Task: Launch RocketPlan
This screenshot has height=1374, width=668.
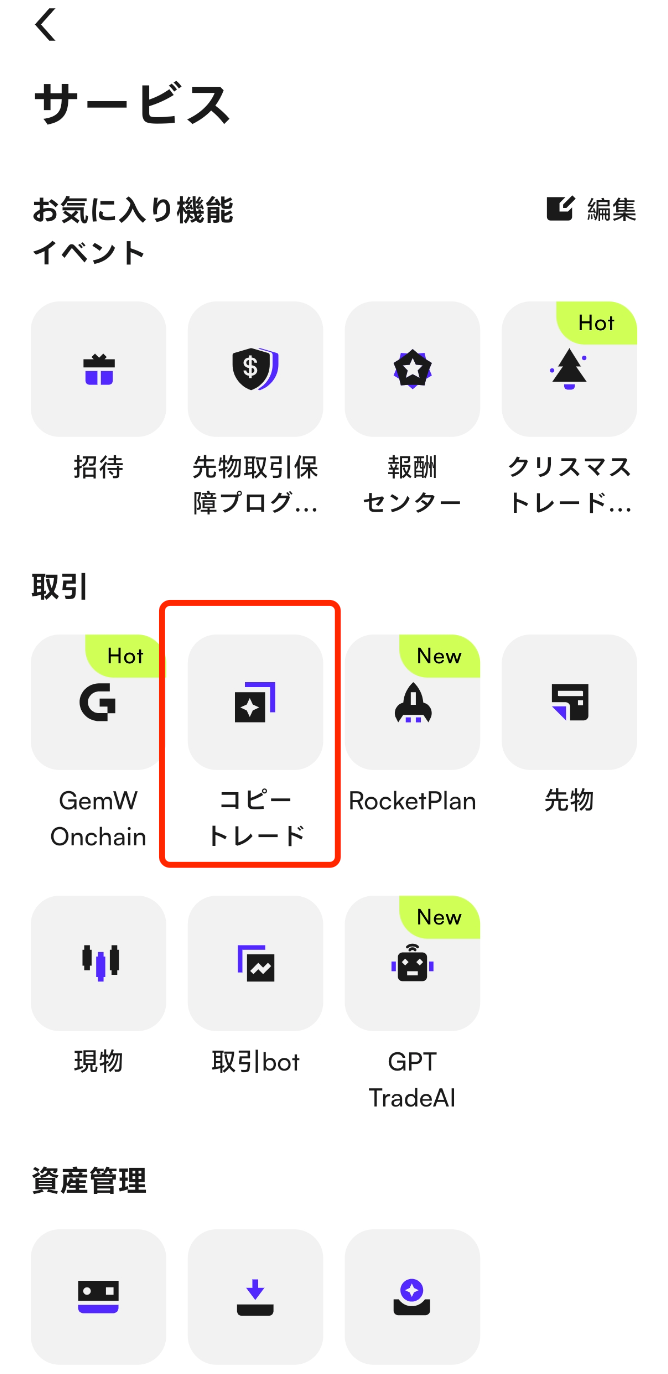Action: tap(412, 703)
